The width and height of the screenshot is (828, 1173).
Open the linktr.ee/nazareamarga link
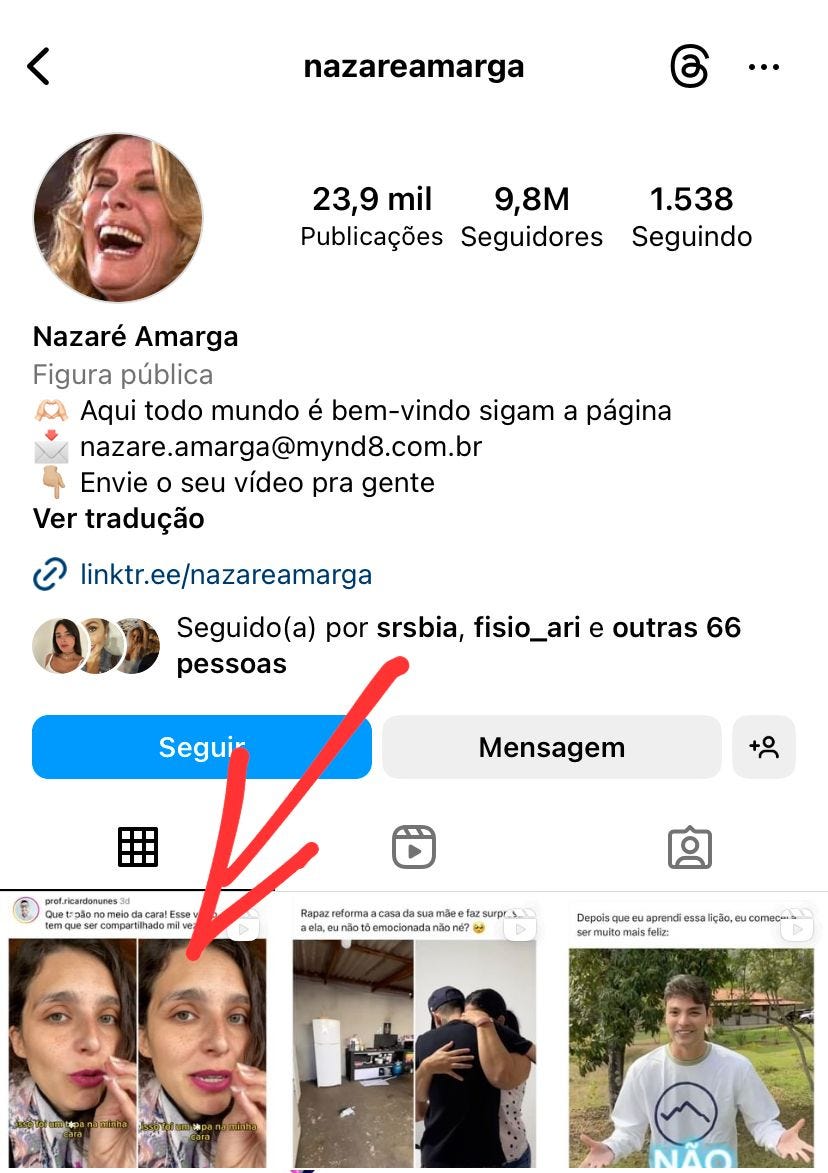[x=225, y=575]
